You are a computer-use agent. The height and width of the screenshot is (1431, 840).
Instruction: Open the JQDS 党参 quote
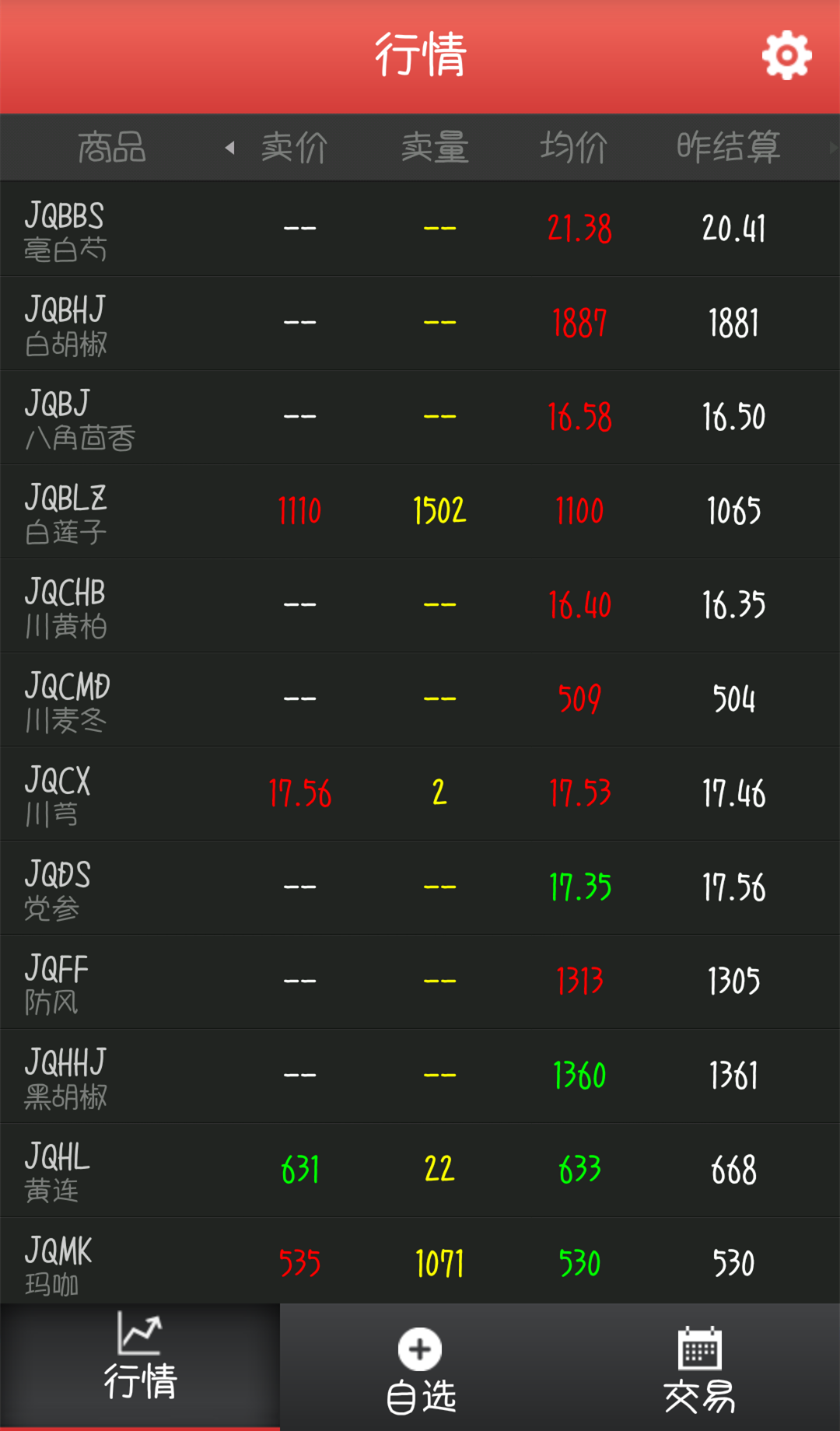pos(420,888)
